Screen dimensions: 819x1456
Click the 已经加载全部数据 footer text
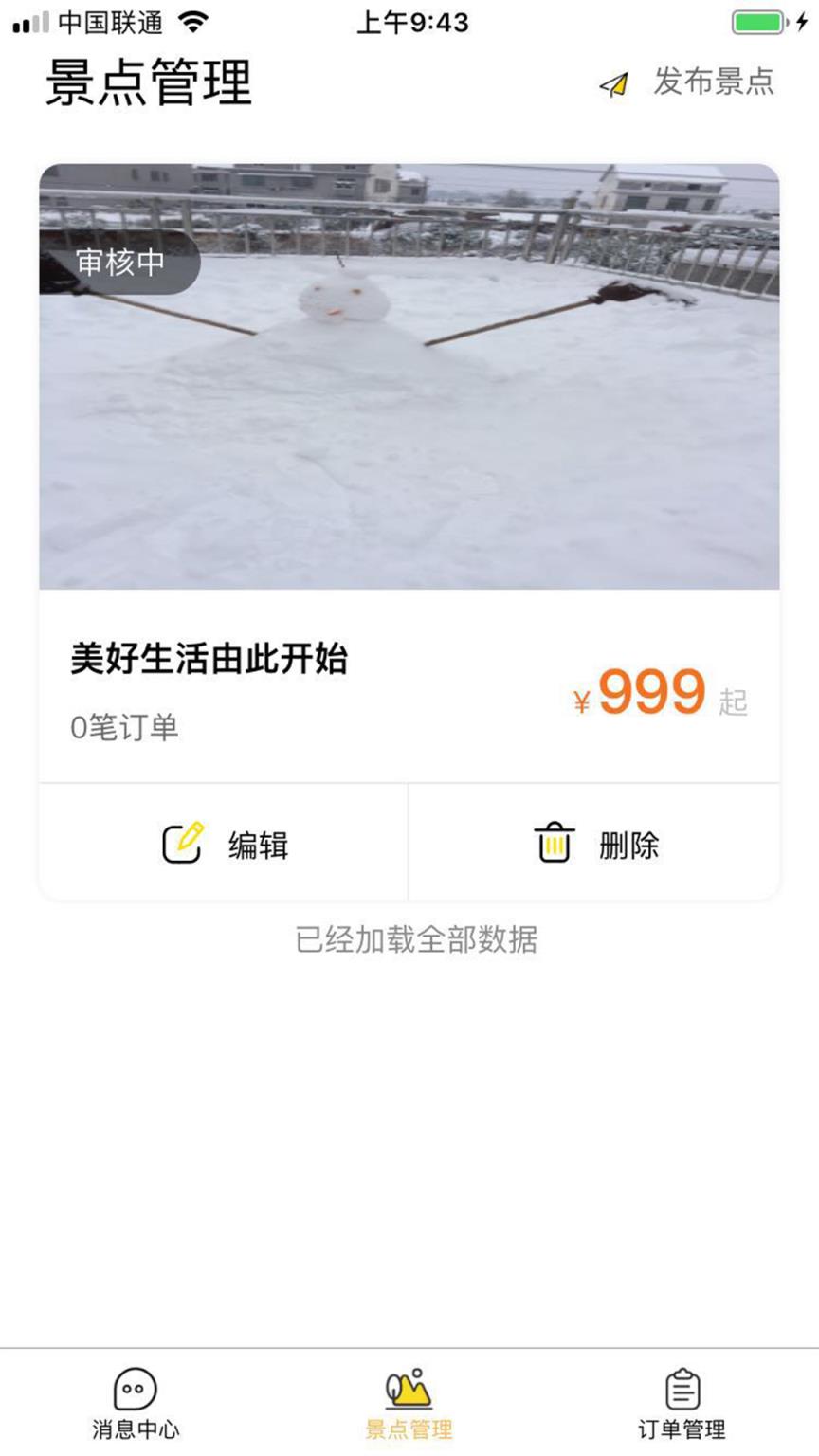(415, 941)
